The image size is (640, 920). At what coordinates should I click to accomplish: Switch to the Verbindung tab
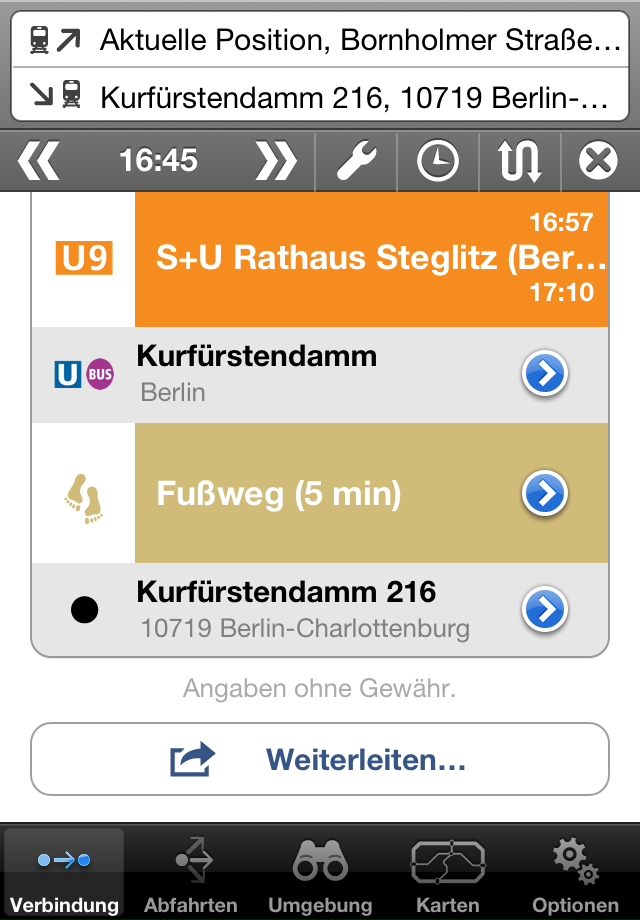pos(64,872)
